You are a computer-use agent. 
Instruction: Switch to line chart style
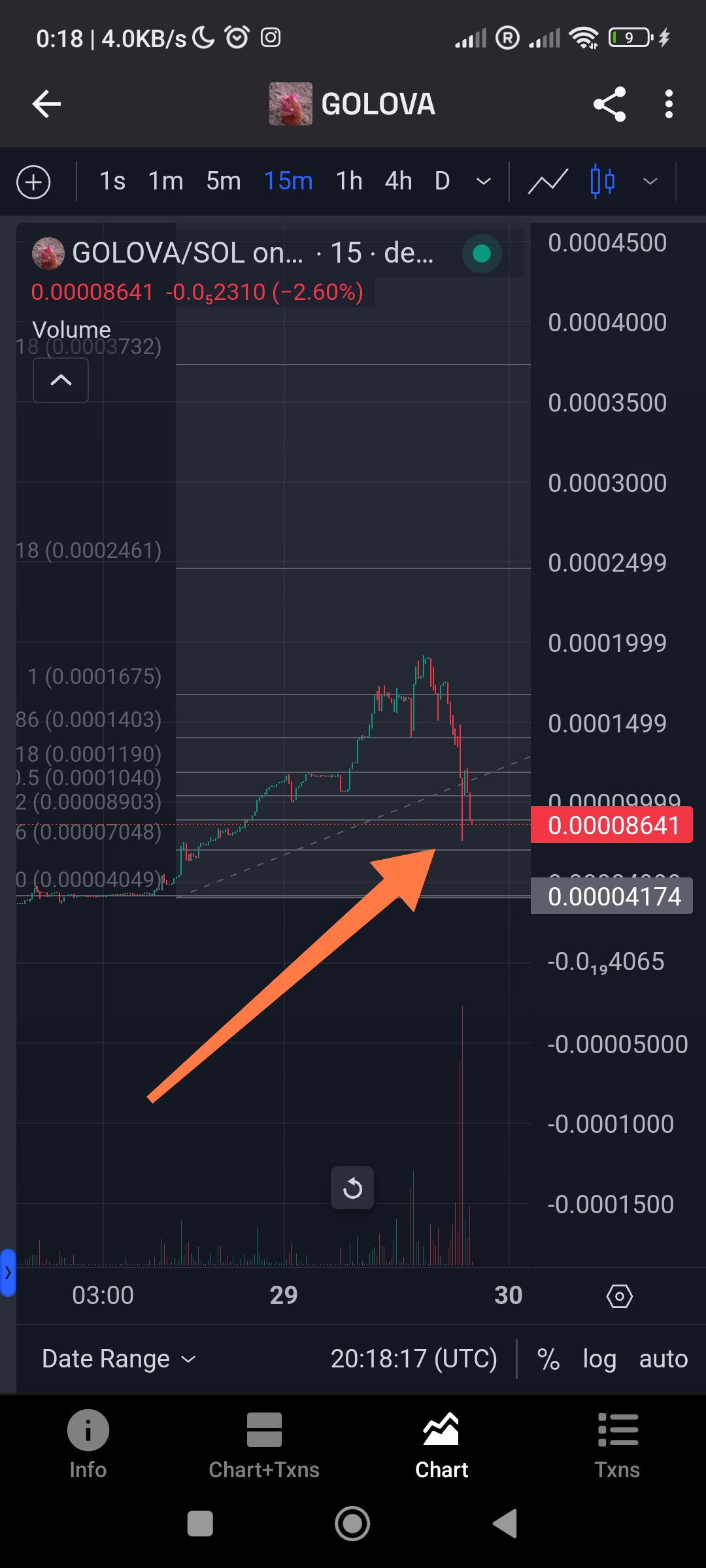coord(548,181)
